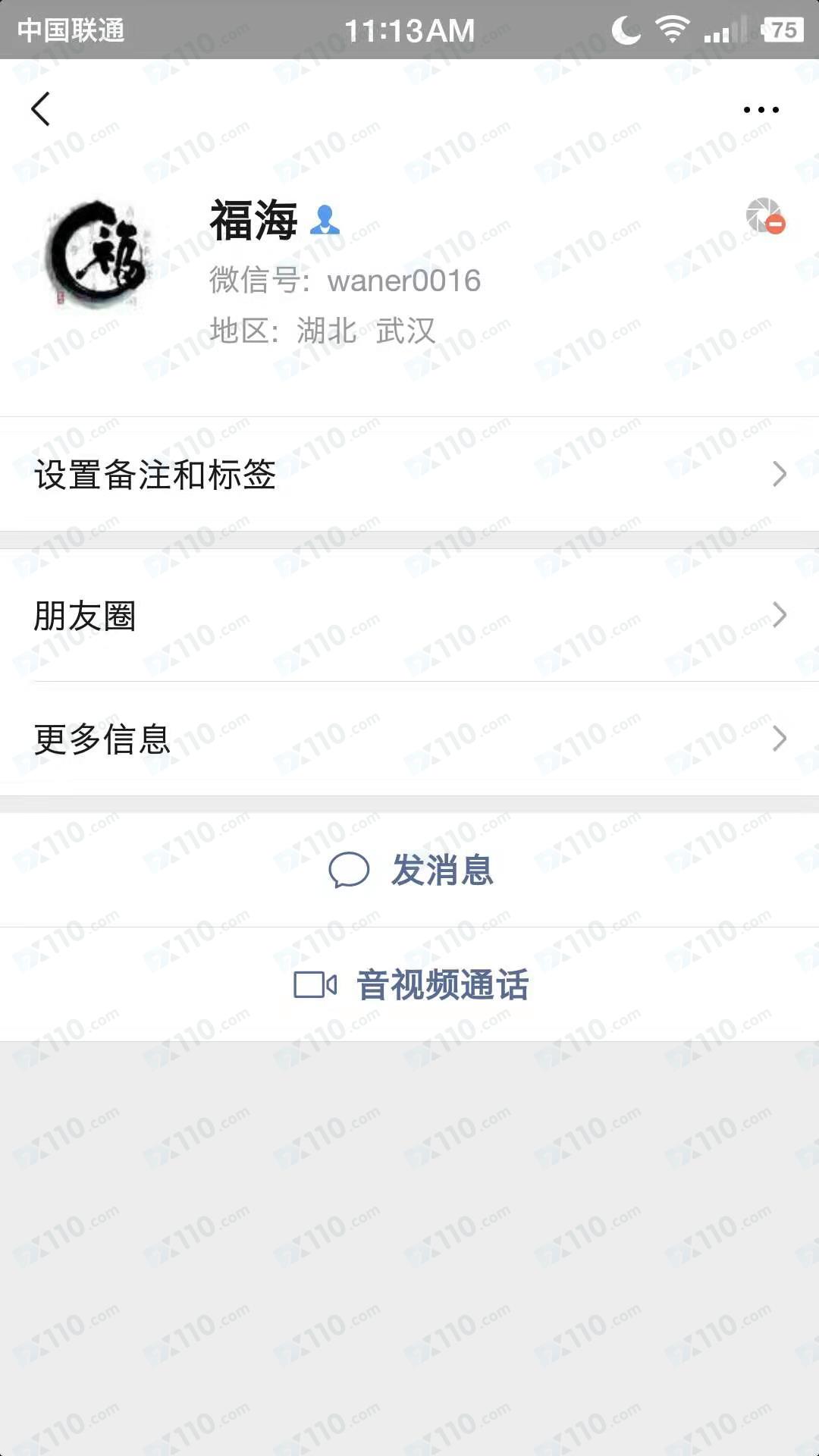Open the three-dot overflow menu
Viewport: 819px width, 1456px height.
[761, 110]
